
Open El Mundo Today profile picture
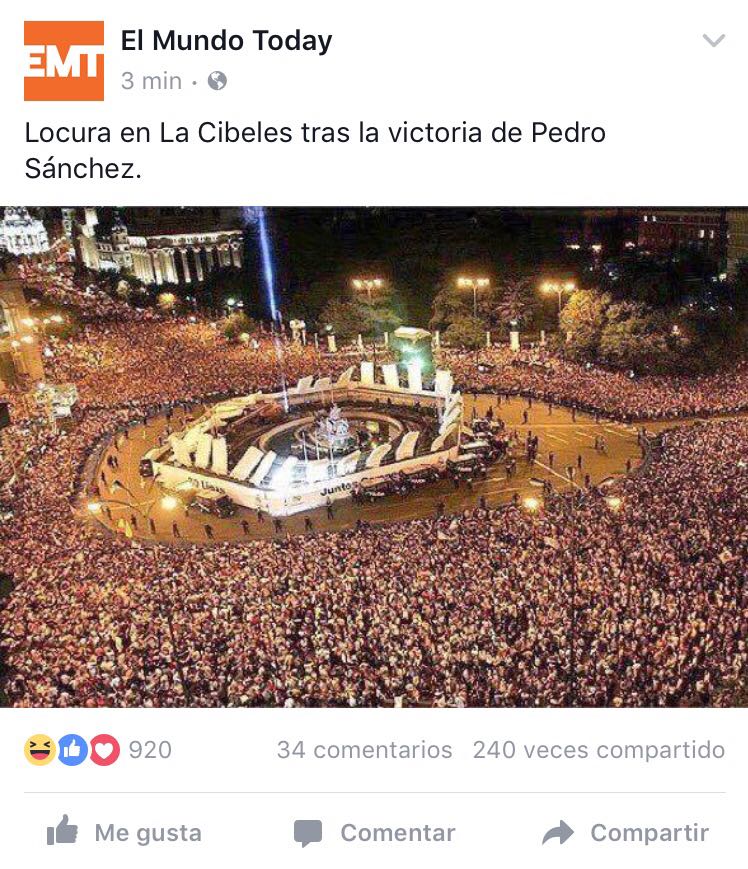pos(64,61)
